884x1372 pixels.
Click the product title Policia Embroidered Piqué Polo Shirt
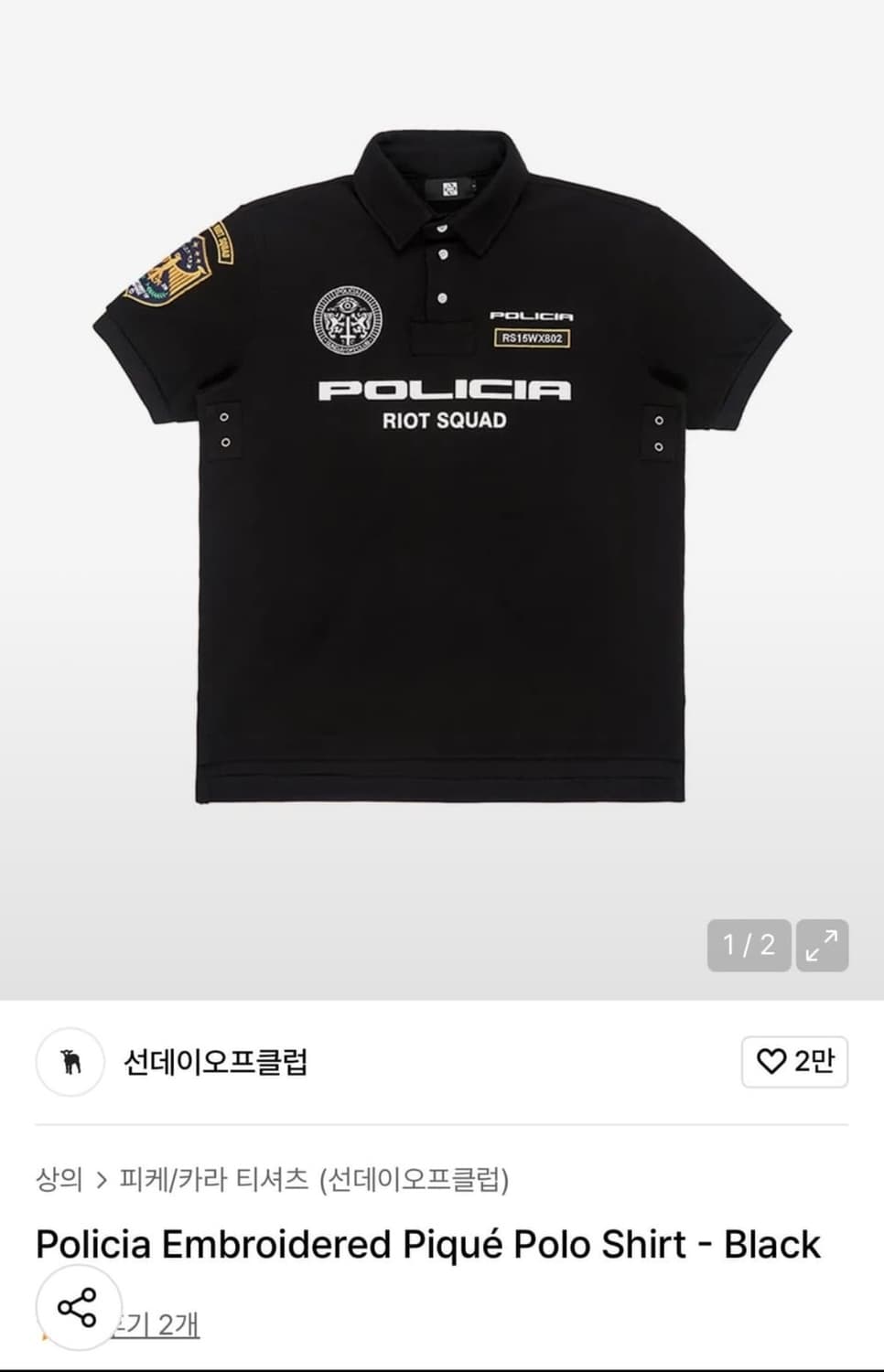pos(425,1243)
